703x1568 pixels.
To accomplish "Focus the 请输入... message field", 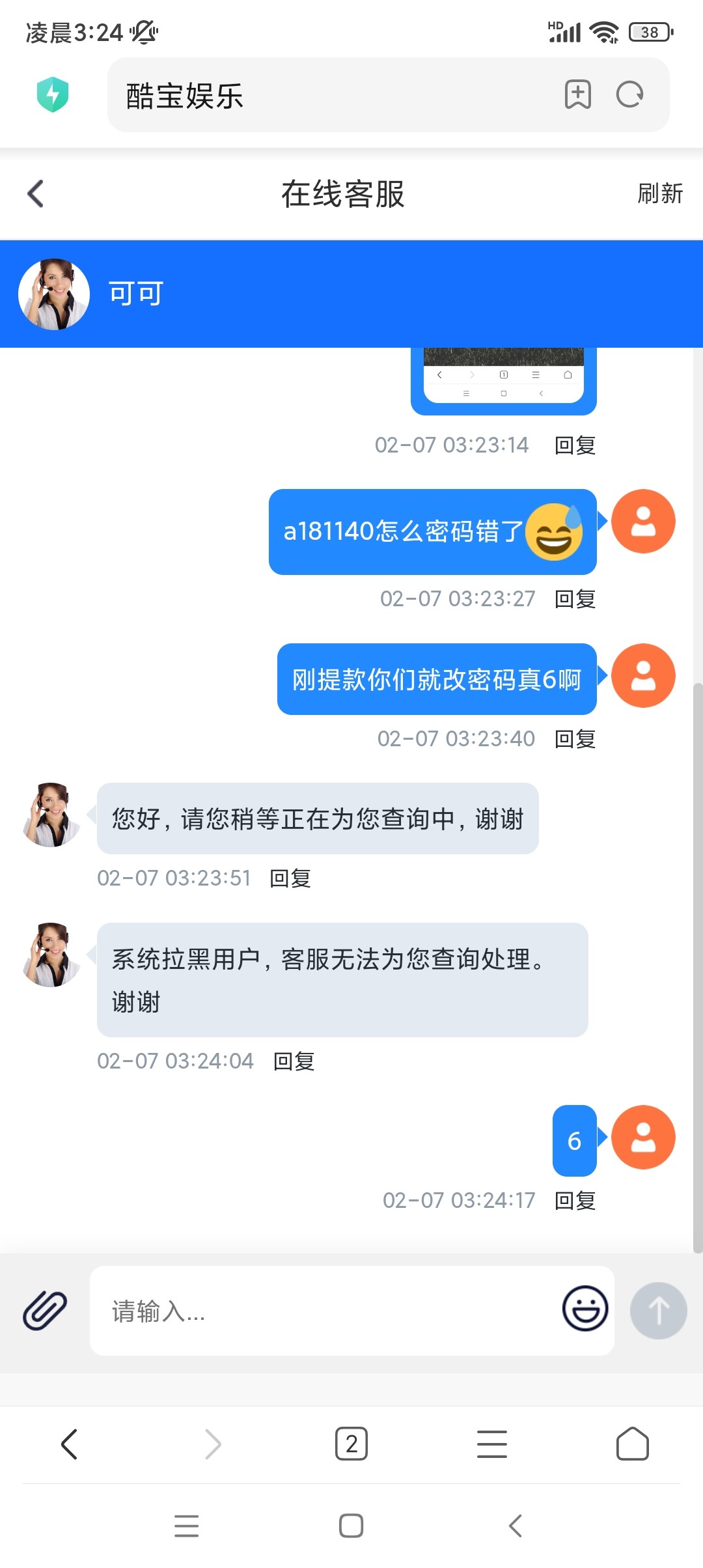I will pyautogui.click(x=325, y=1311).
